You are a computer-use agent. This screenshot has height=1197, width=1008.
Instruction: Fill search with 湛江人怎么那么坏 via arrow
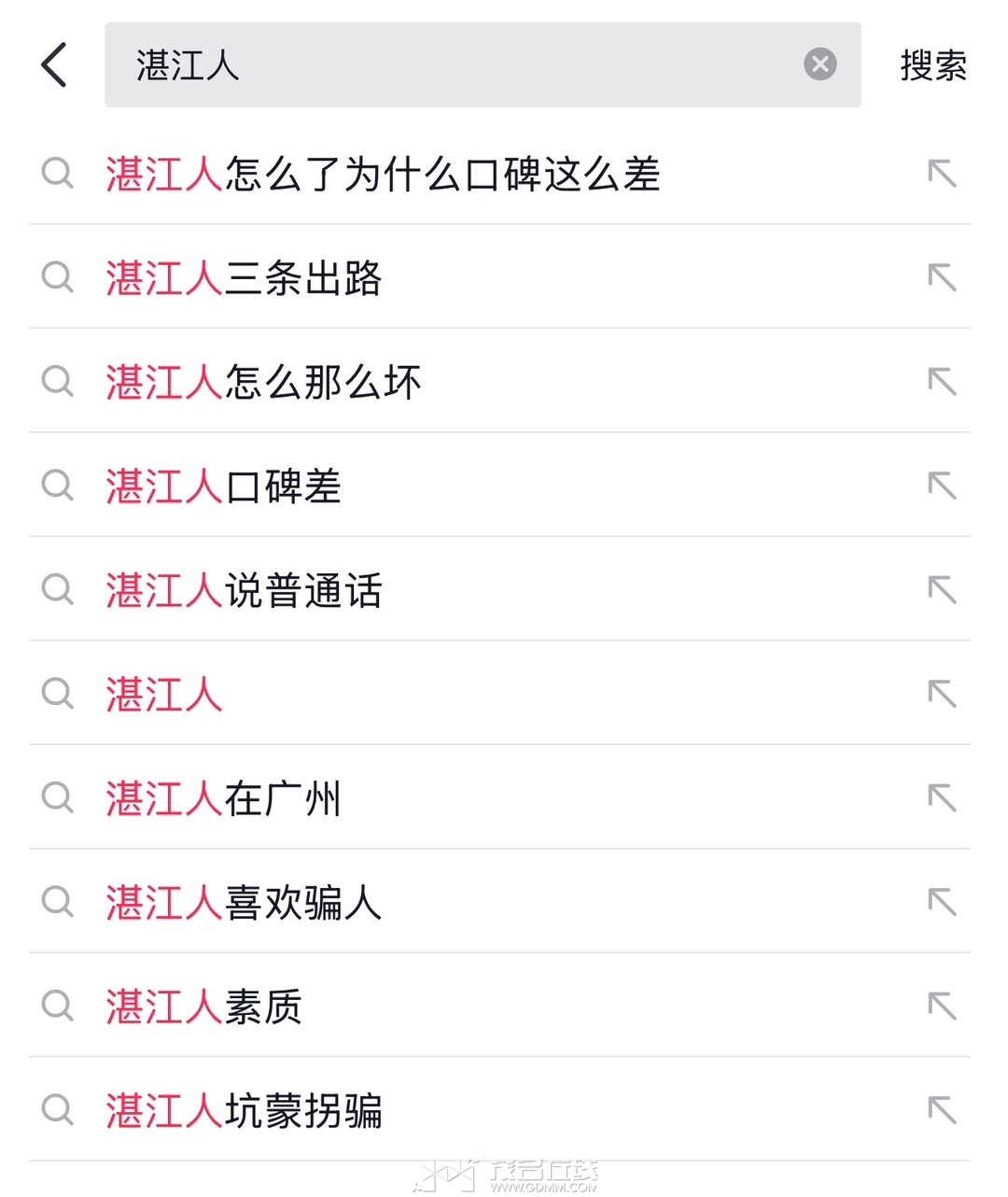click(x=942, y=382)
